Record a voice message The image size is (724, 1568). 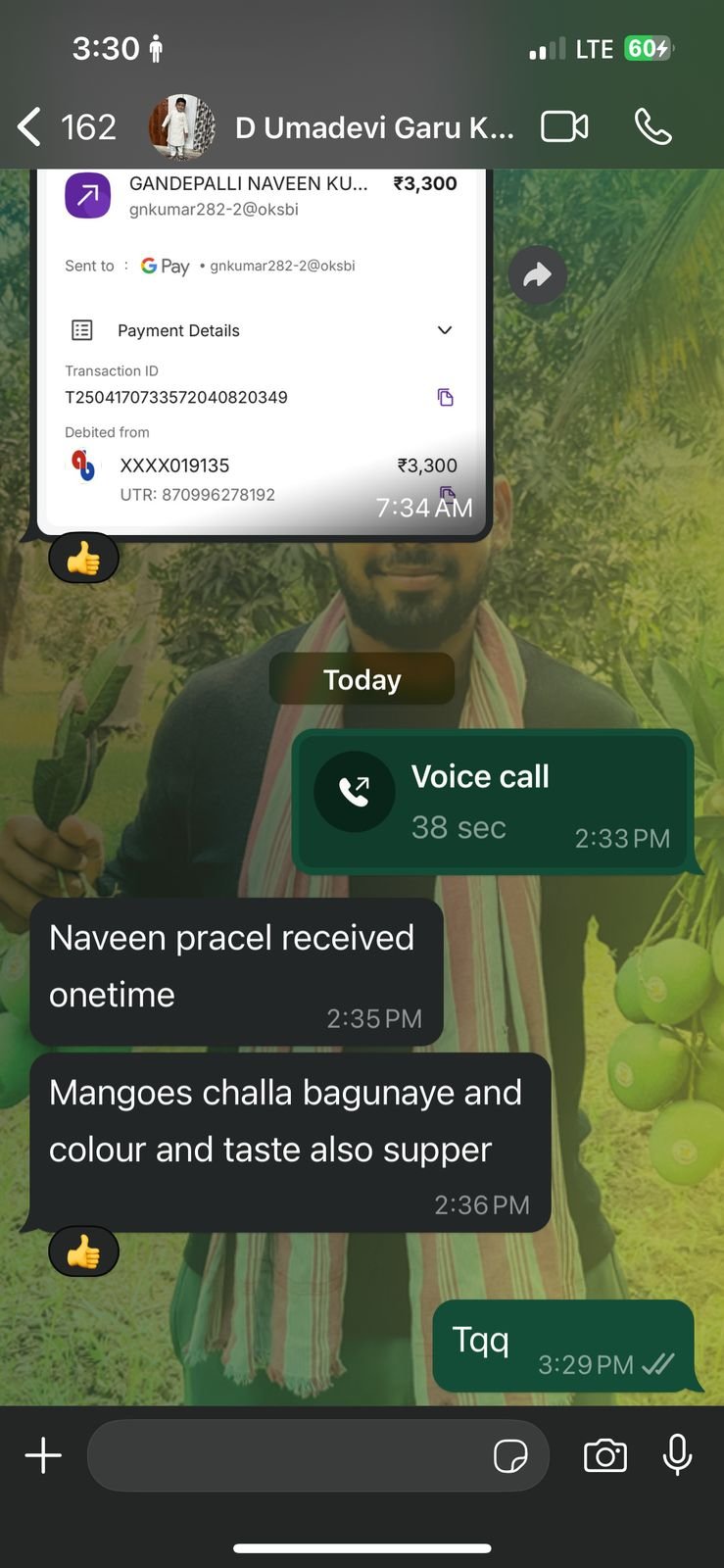[677, 1455]
